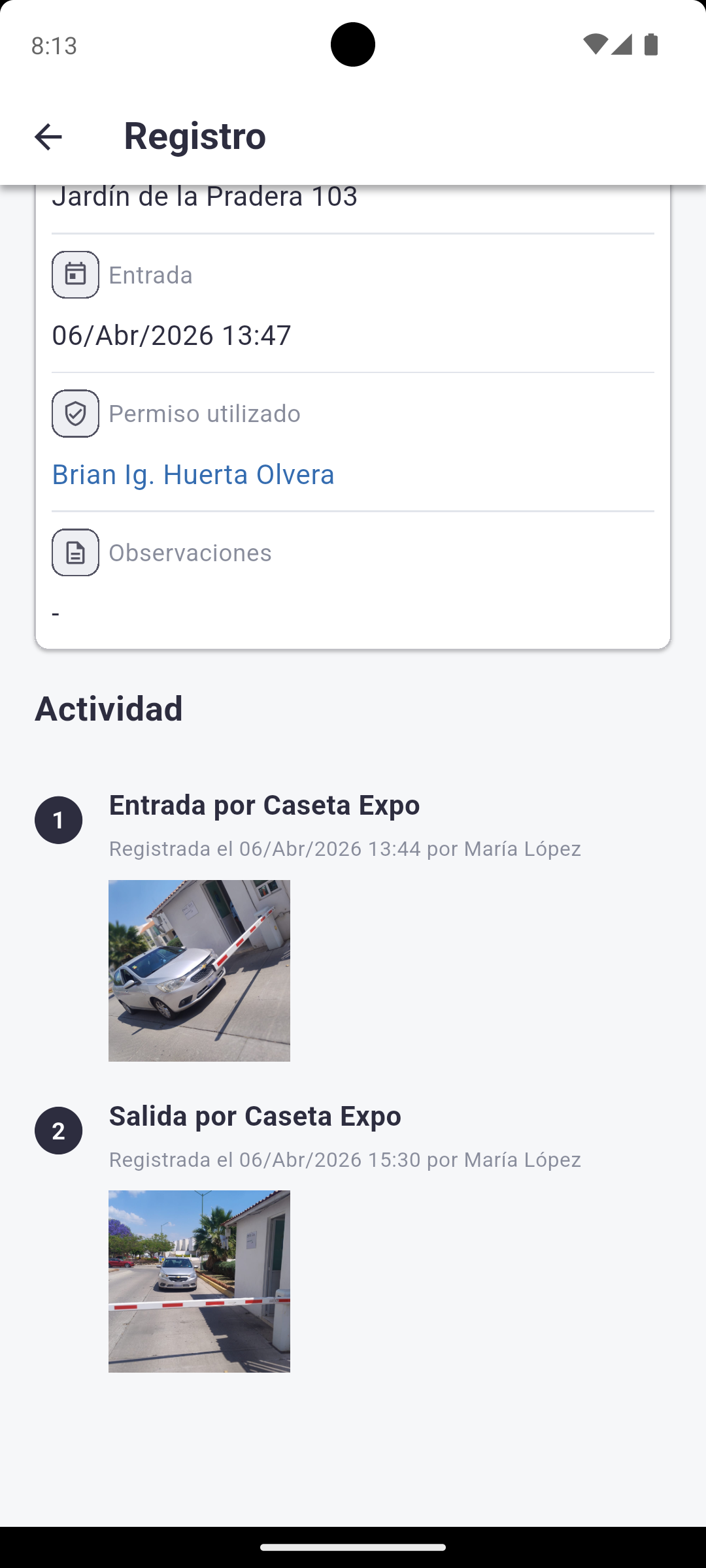Image resolution: width=706 pixels, height=1568 pixels.
Task: Click the calendar icon next to Entrada
Action: tap(75, 274)
